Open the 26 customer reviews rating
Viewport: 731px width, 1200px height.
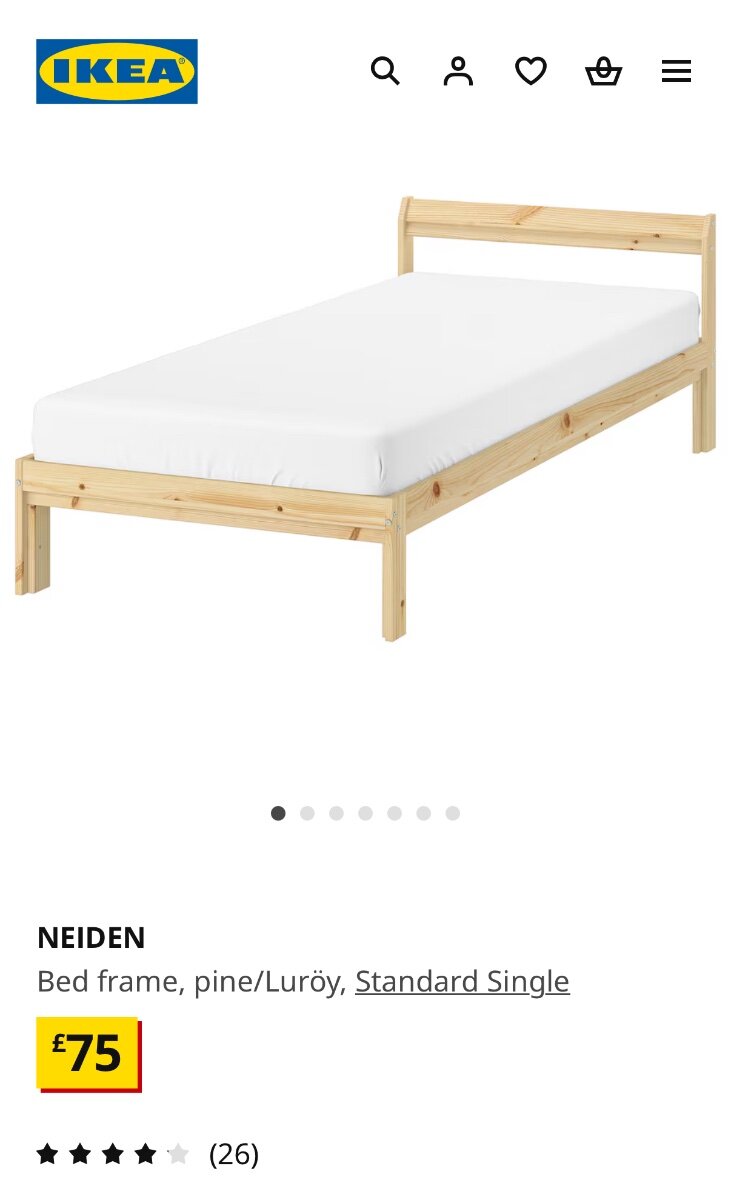[x=148, y=1155]
